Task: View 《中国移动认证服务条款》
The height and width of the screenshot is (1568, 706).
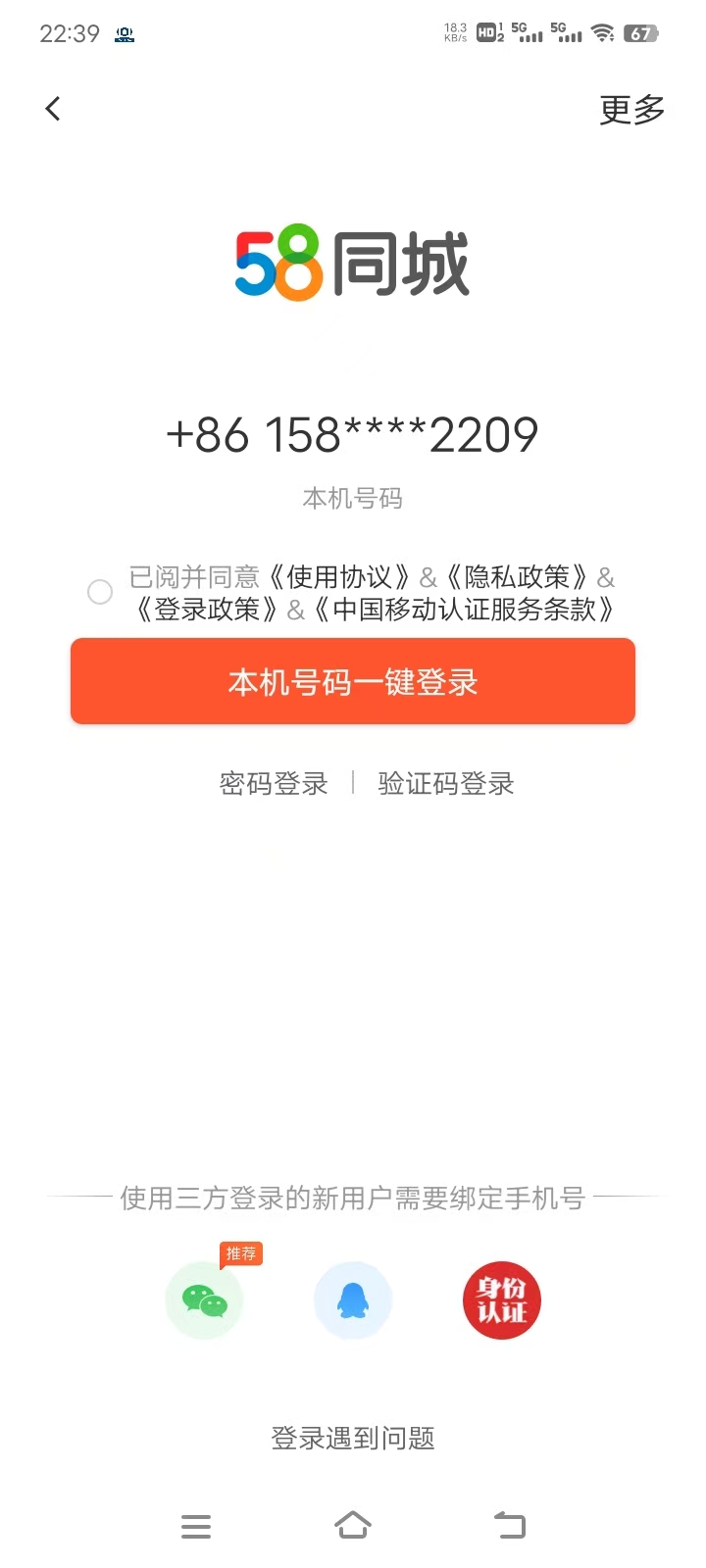Action: pyautogui.click(x=464, y=610)
